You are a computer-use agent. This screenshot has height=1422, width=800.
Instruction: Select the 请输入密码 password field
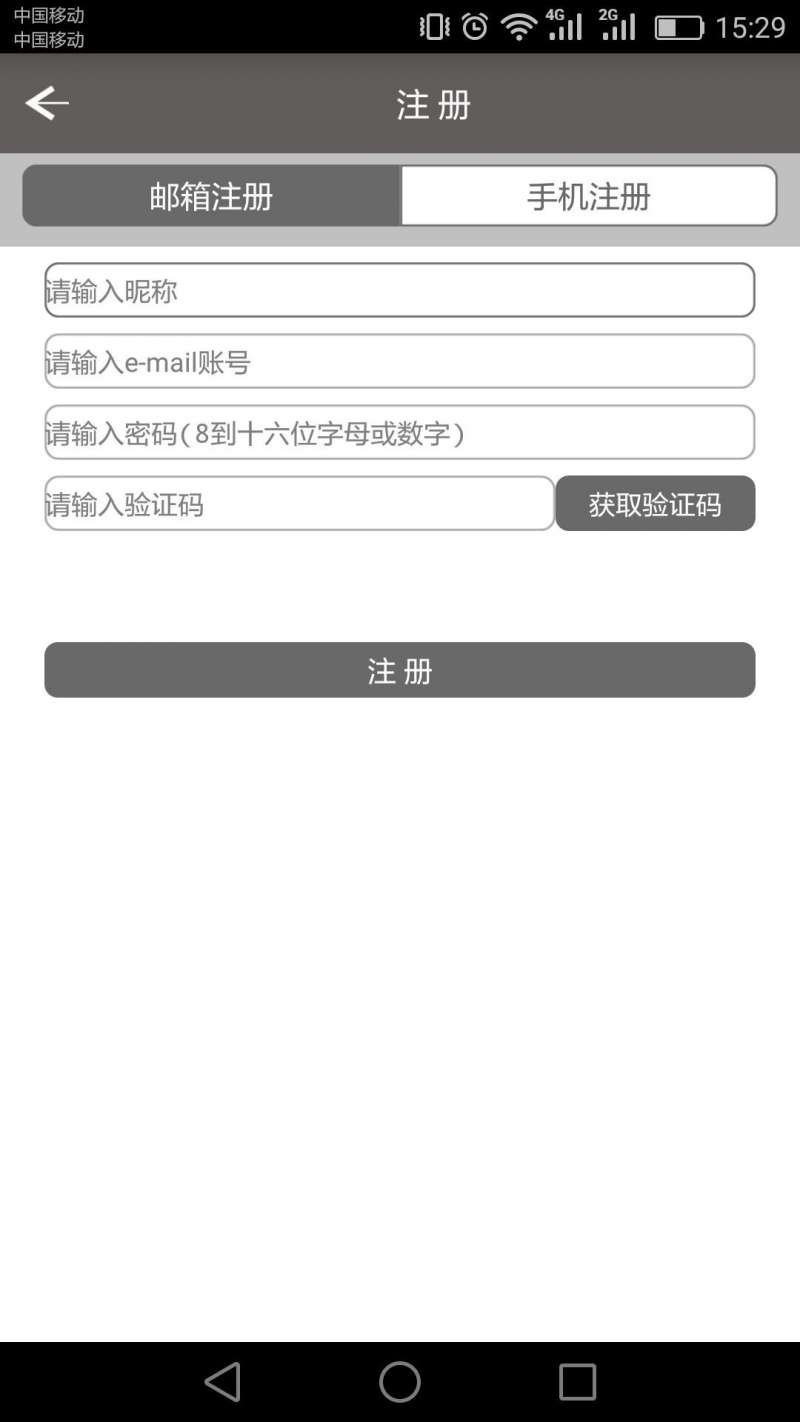(x=400, y=432)
